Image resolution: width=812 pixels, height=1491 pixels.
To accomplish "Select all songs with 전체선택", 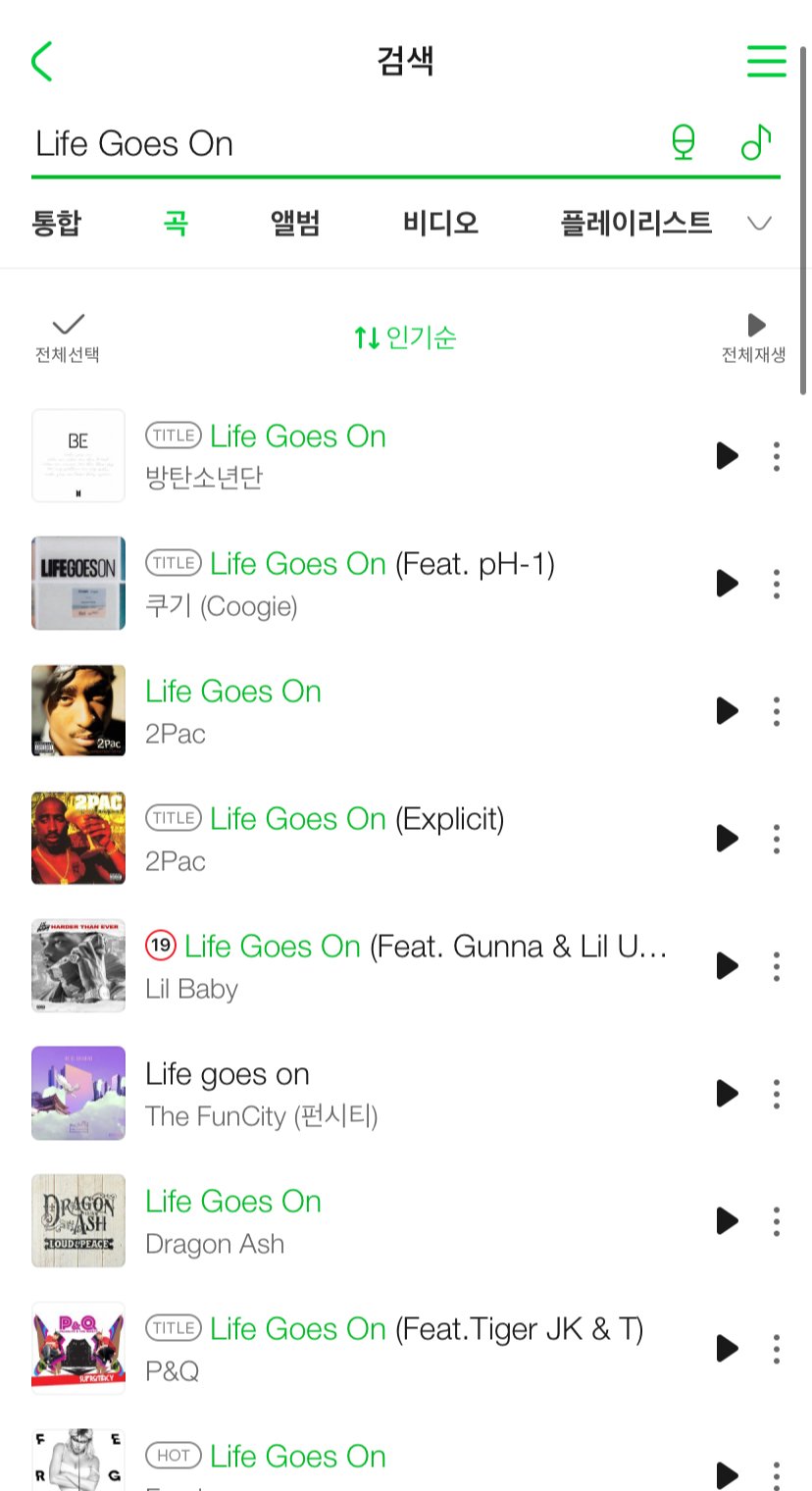I will (x=67, y=337).
